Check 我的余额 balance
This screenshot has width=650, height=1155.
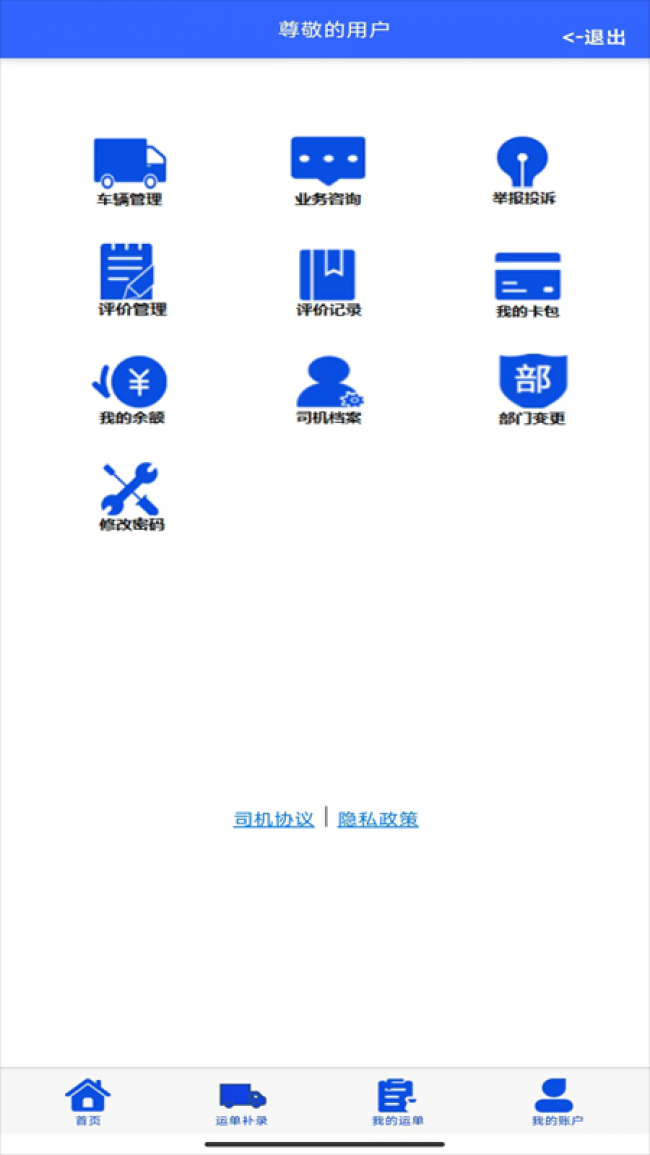[x=130, y=390]
